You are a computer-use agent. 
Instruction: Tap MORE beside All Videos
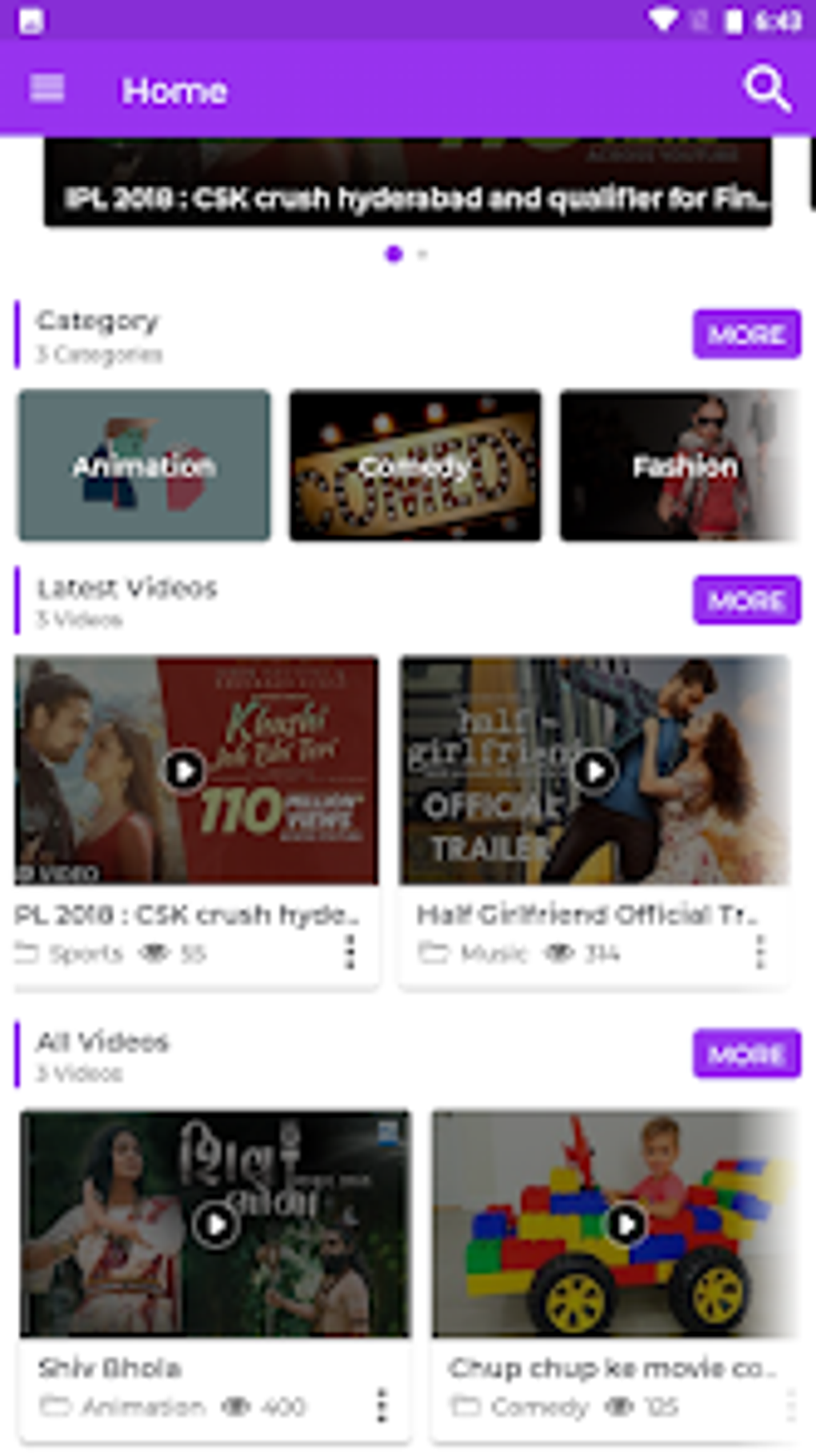point(746,1053)
